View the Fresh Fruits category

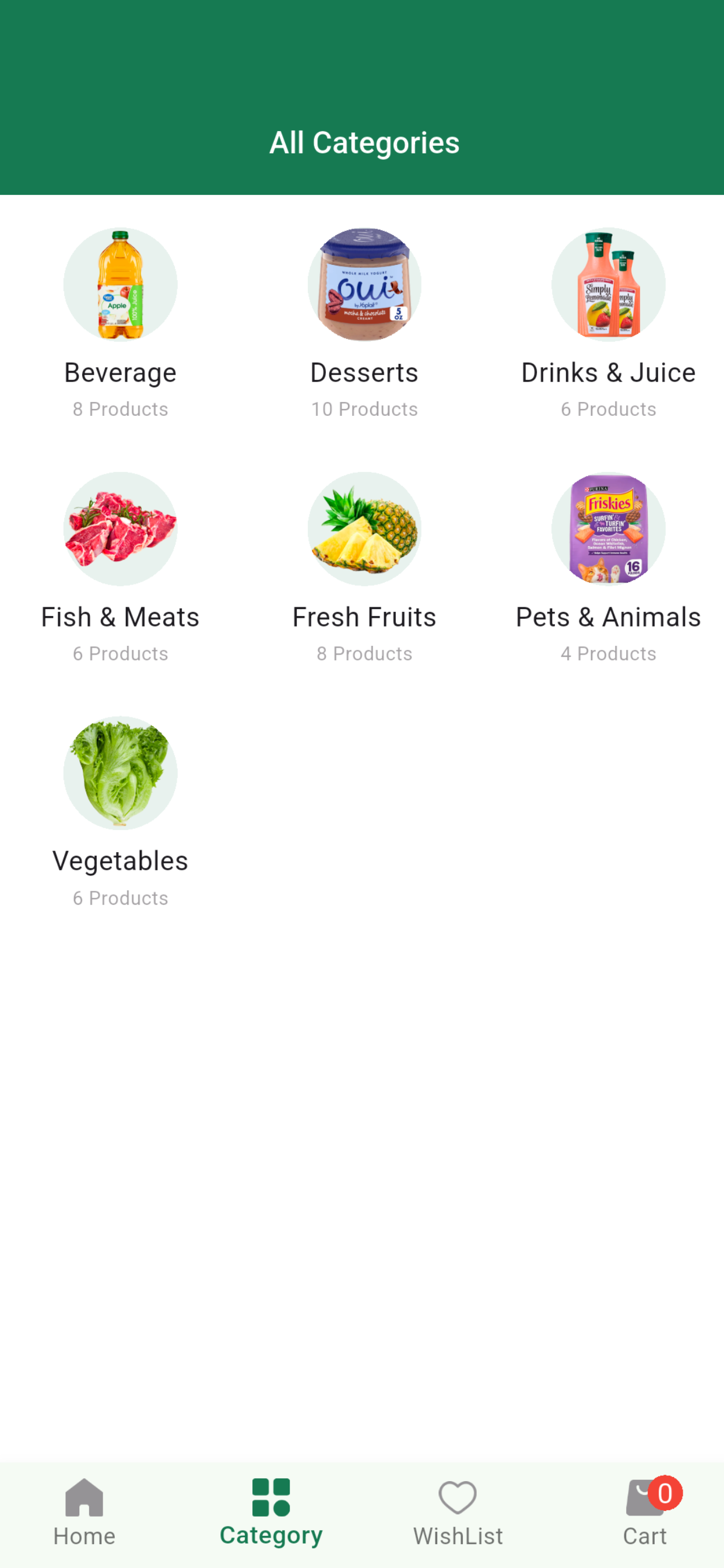(x=364, y=568)
